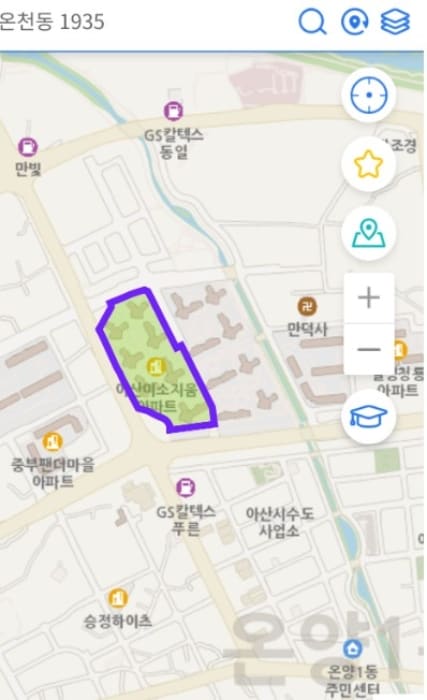Zoom out with the minus button
Viewport: 427px width, 700px height.
(x=369, y=349)
